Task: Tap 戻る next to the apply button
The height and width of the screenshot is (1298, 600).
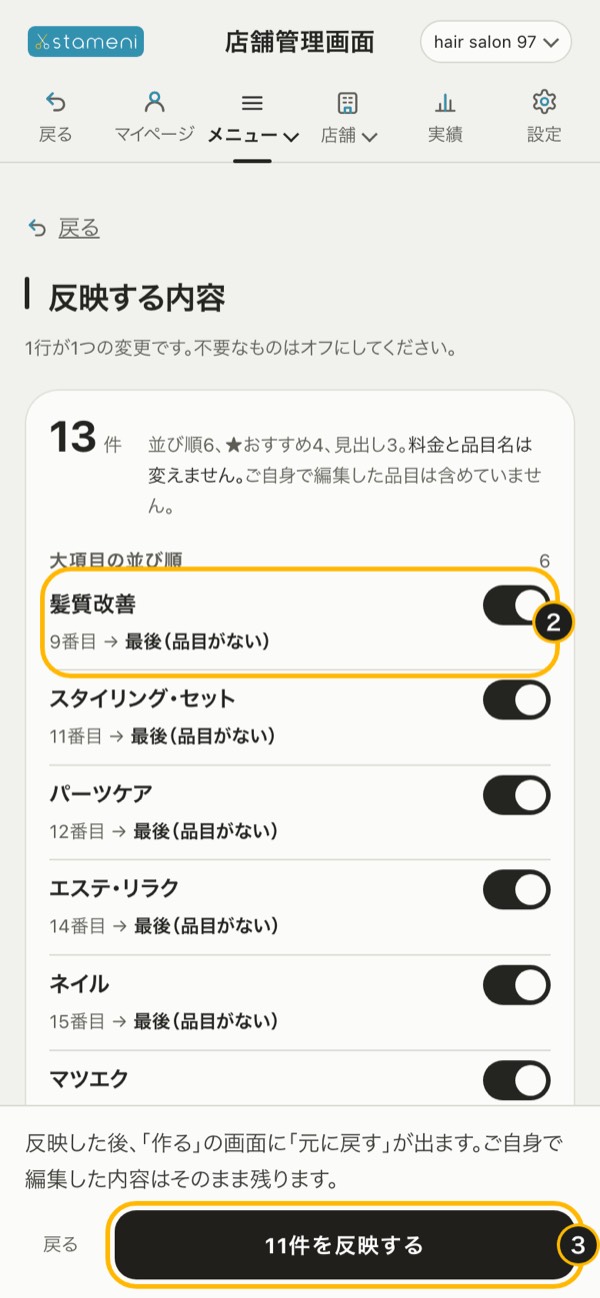Action: tap(60, 1245)
